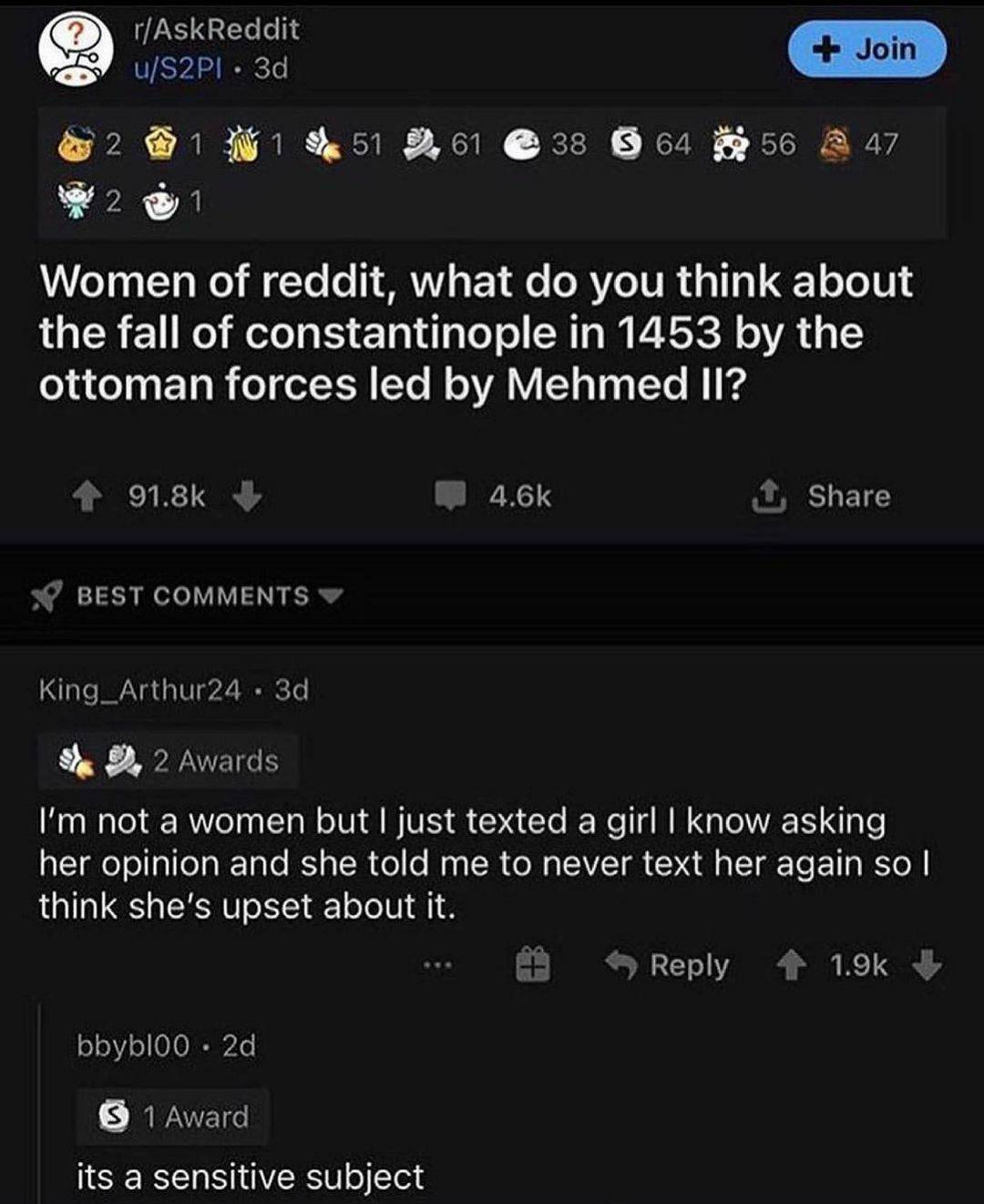
Task: Downvote the Constantinople post
Action: point(247,497)
